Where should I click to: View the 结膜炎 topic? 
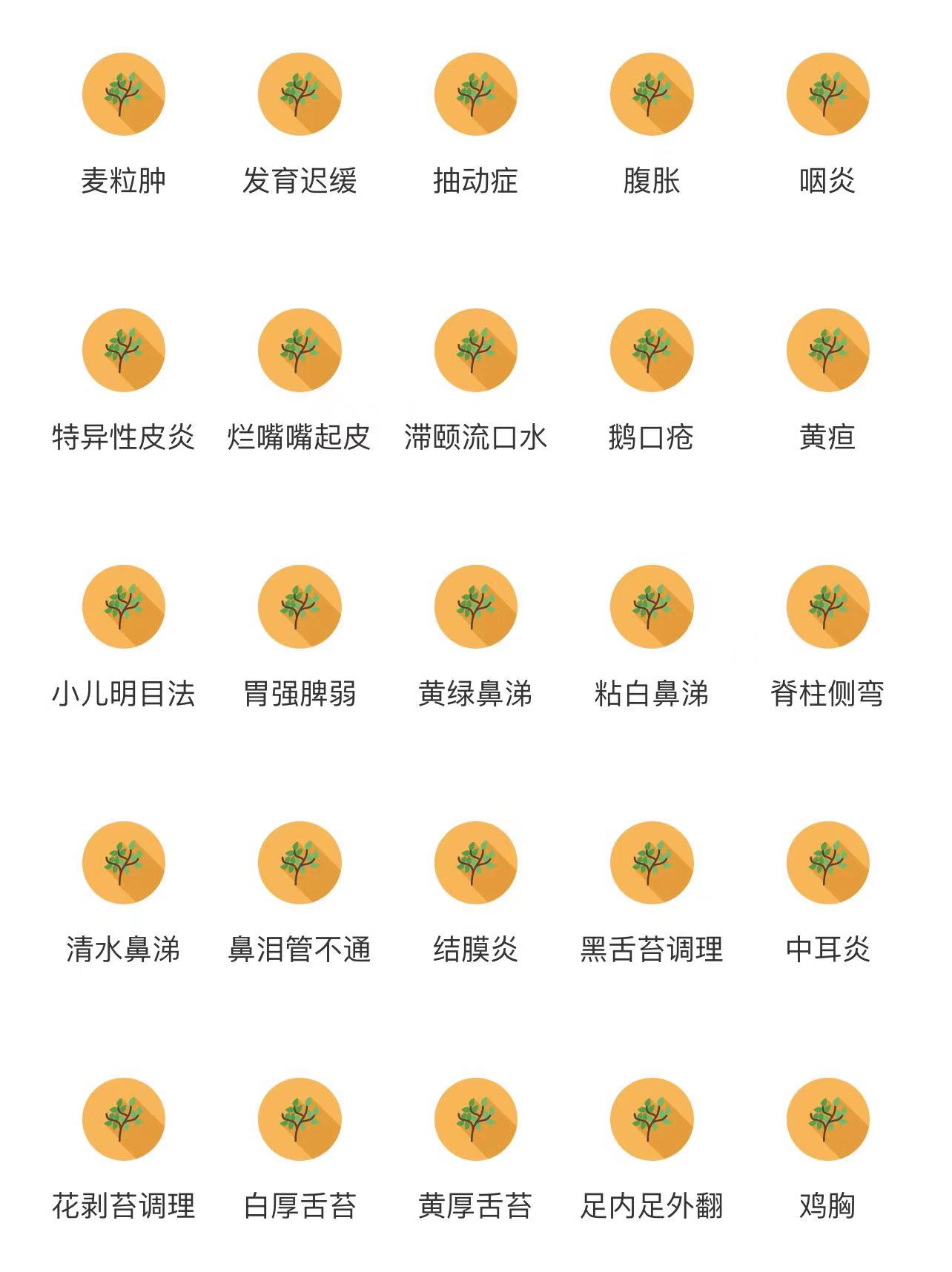click(475, 862)
